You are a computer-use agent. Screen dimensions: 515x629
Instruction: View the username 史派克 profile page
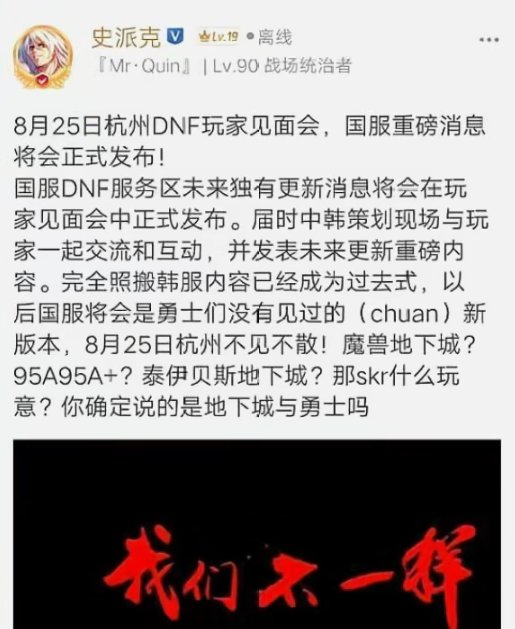click(x=126, y=38)
